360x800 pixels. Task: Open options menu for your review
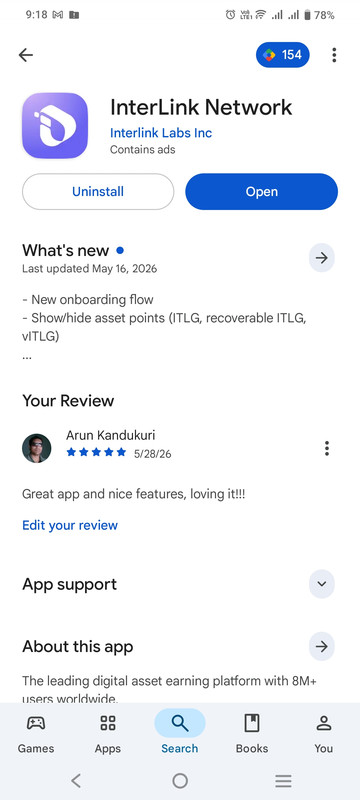(327, 448)
